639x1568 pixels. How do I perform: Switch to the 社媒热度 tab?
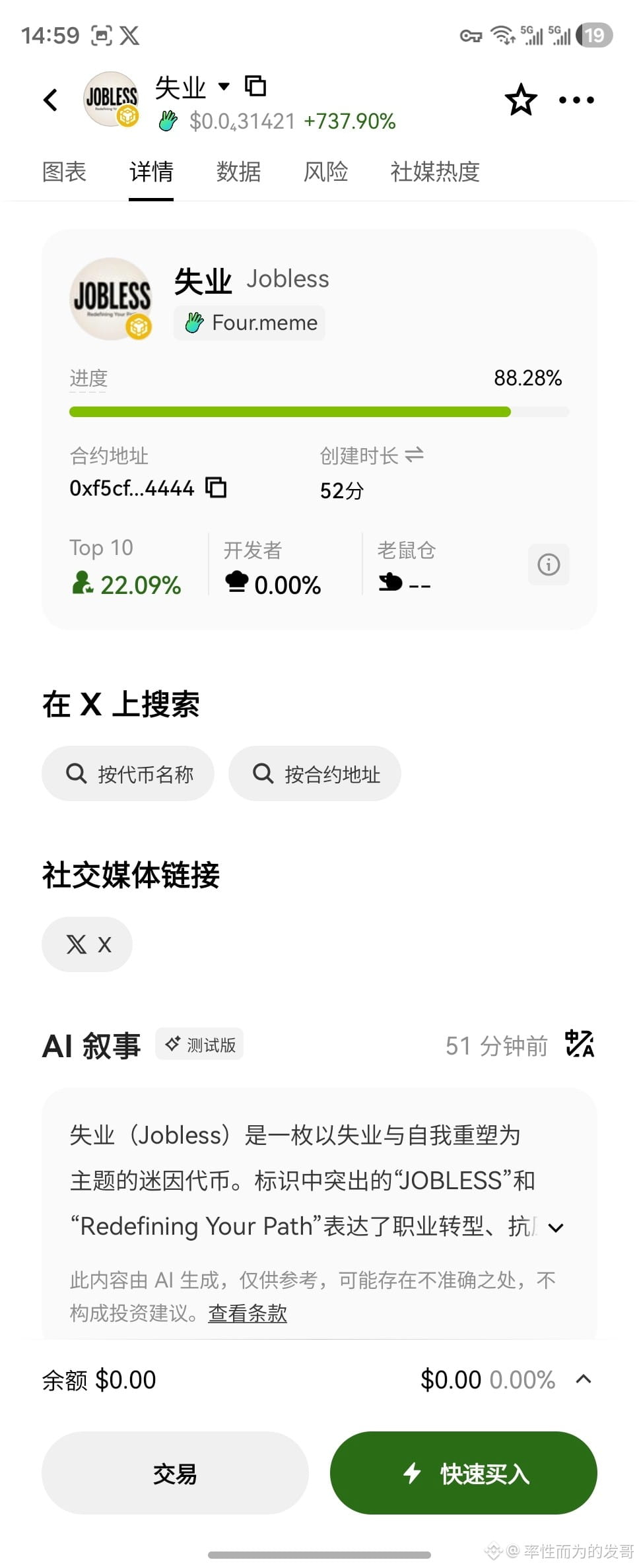(434, 172)
